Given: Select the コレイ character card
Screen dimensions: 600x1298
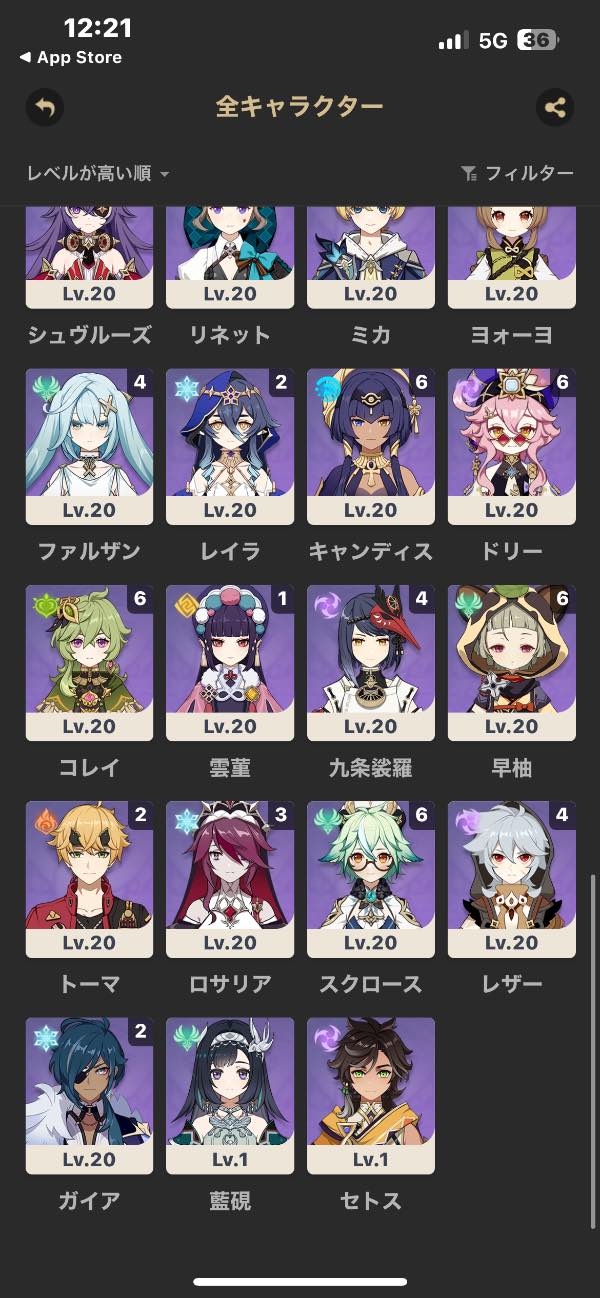Looking at the screenshot, I should [89, 663].
